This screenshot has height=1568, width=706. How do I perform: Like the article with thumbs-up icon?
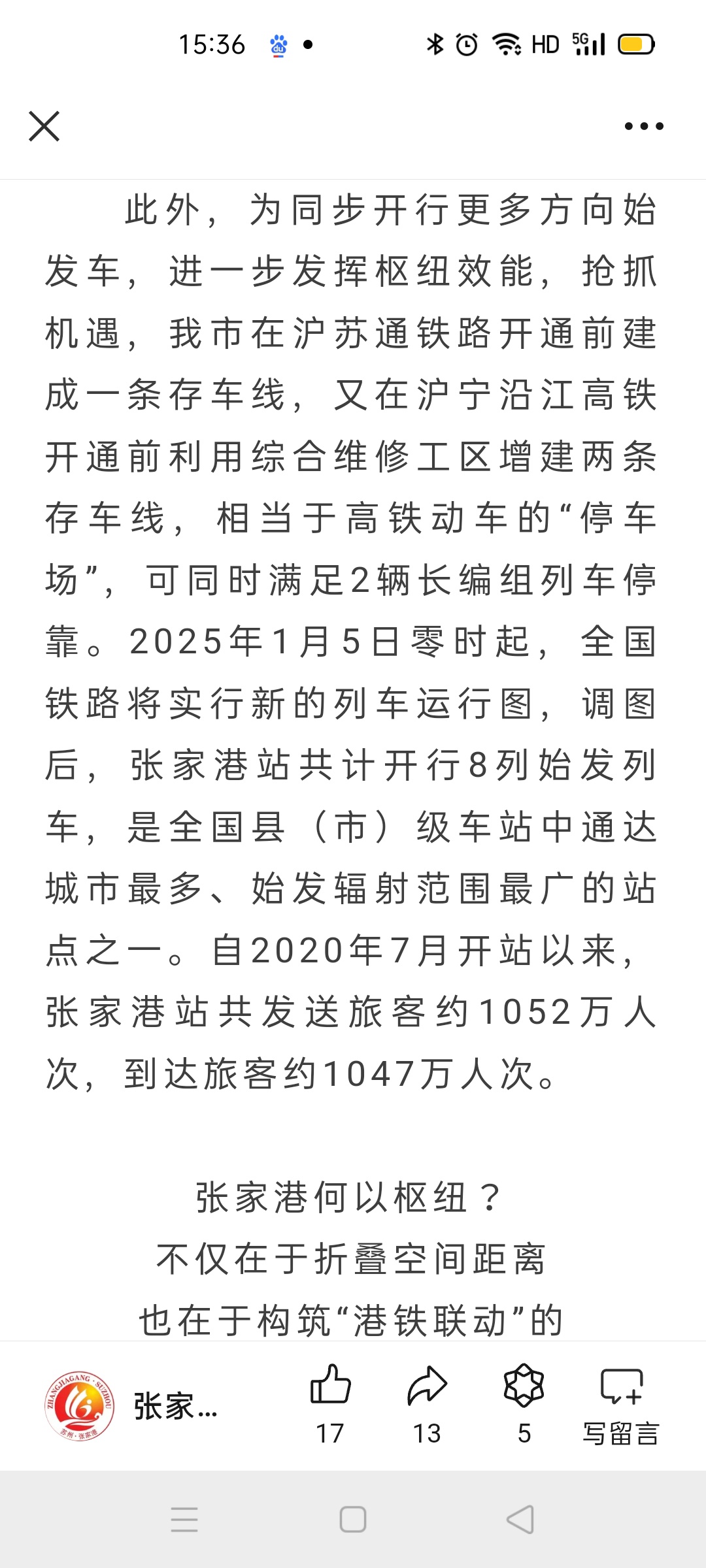[x=330, y=1404]
